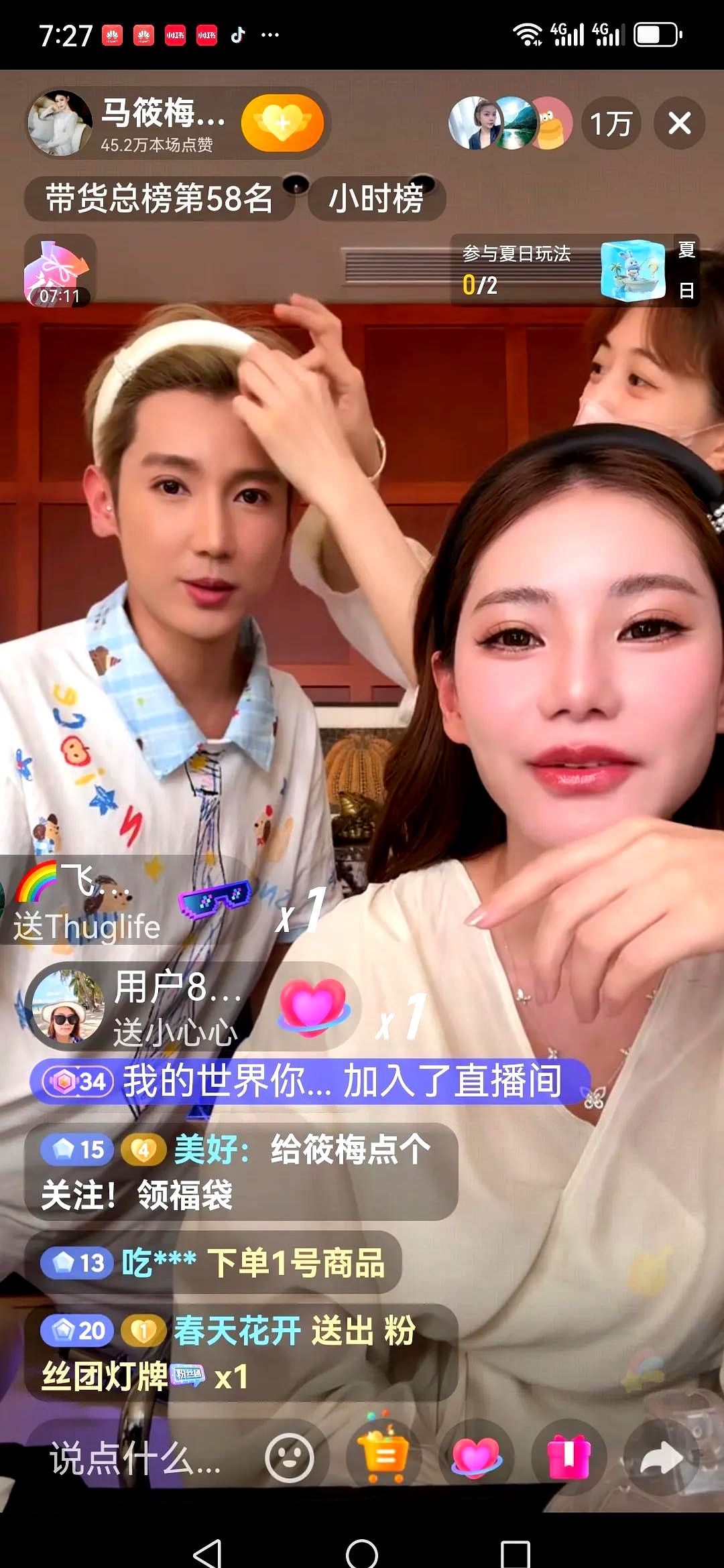Open 春天花开 gift message

[x=240, y=1353]
